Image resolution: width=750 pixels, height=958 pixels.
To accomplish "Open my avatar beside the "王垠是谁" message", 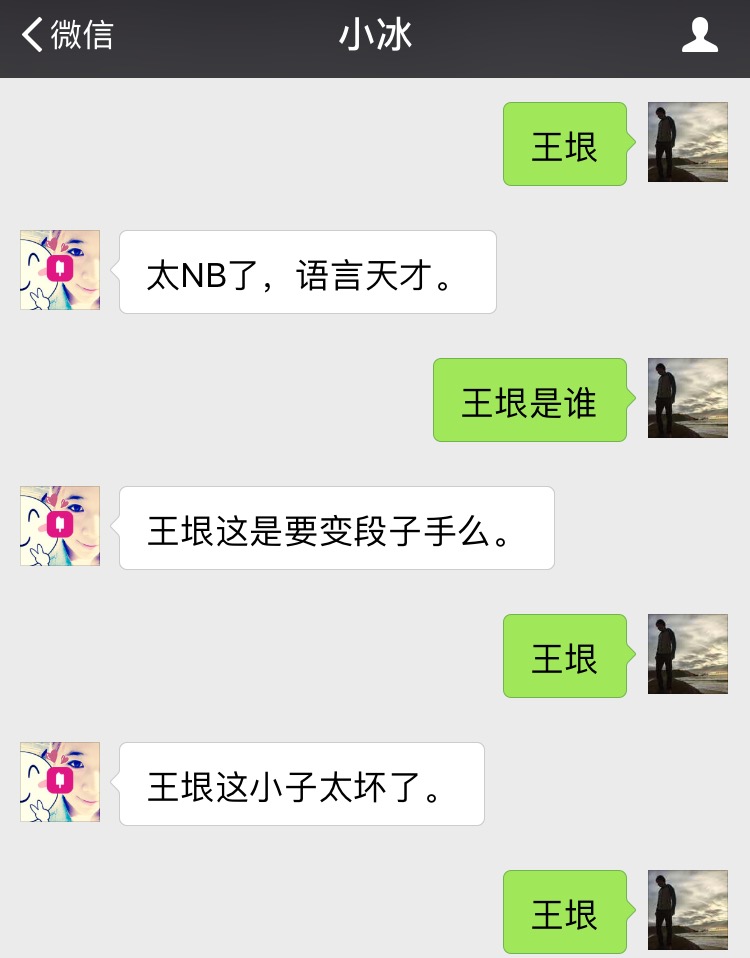I will point(688,398).
